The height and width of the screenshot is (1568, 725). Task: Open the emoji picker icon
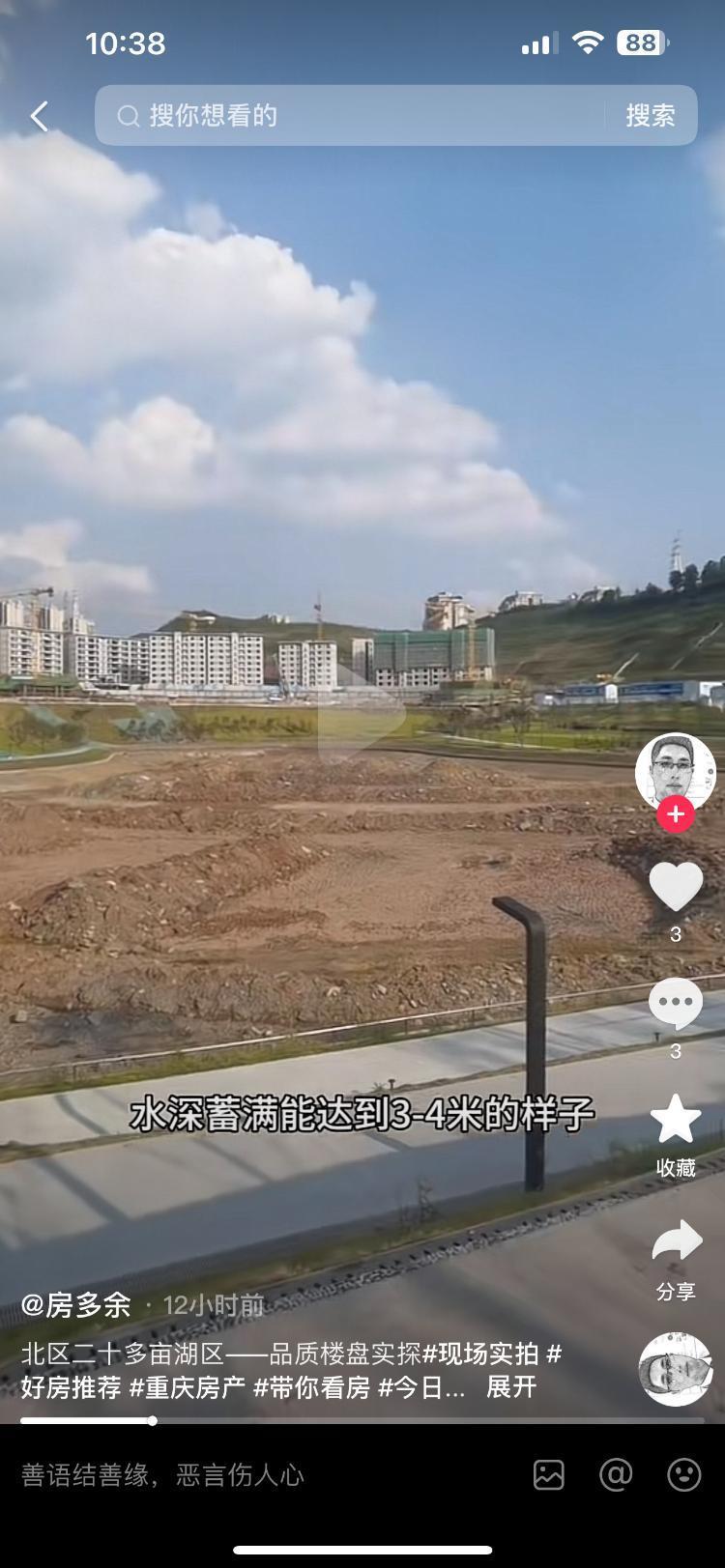pyautogui.click(x=683, y=1475)
